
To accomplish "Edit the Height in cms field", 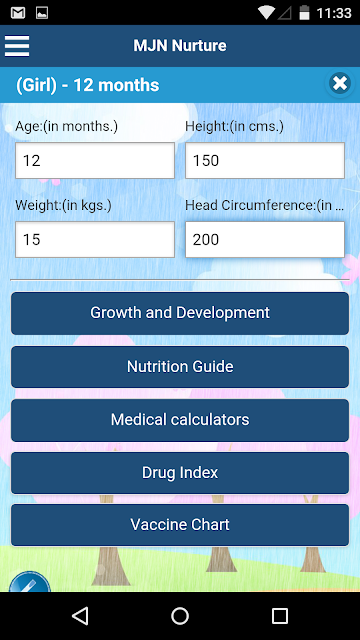I will point(265,160).
